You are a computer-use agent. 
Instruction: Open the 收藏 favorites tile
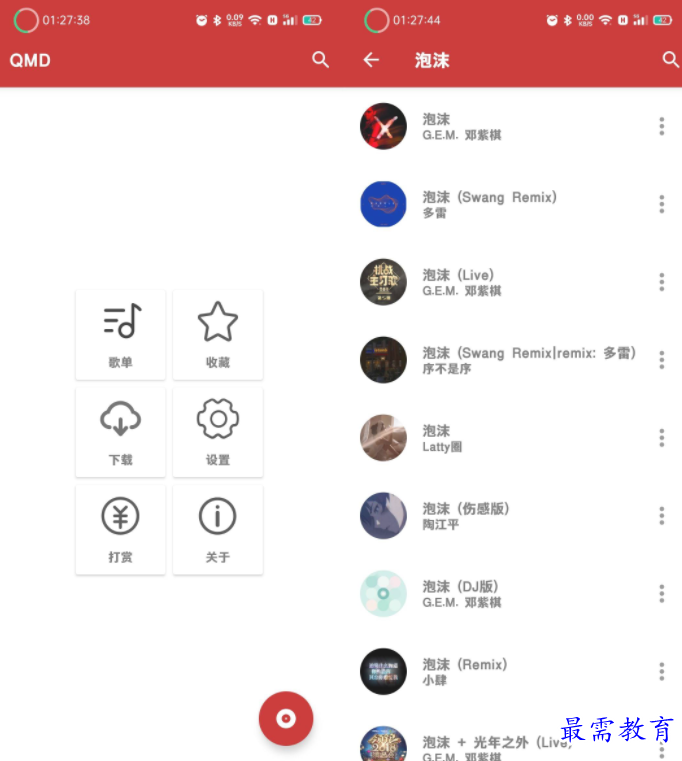click(x=218, y=334)
